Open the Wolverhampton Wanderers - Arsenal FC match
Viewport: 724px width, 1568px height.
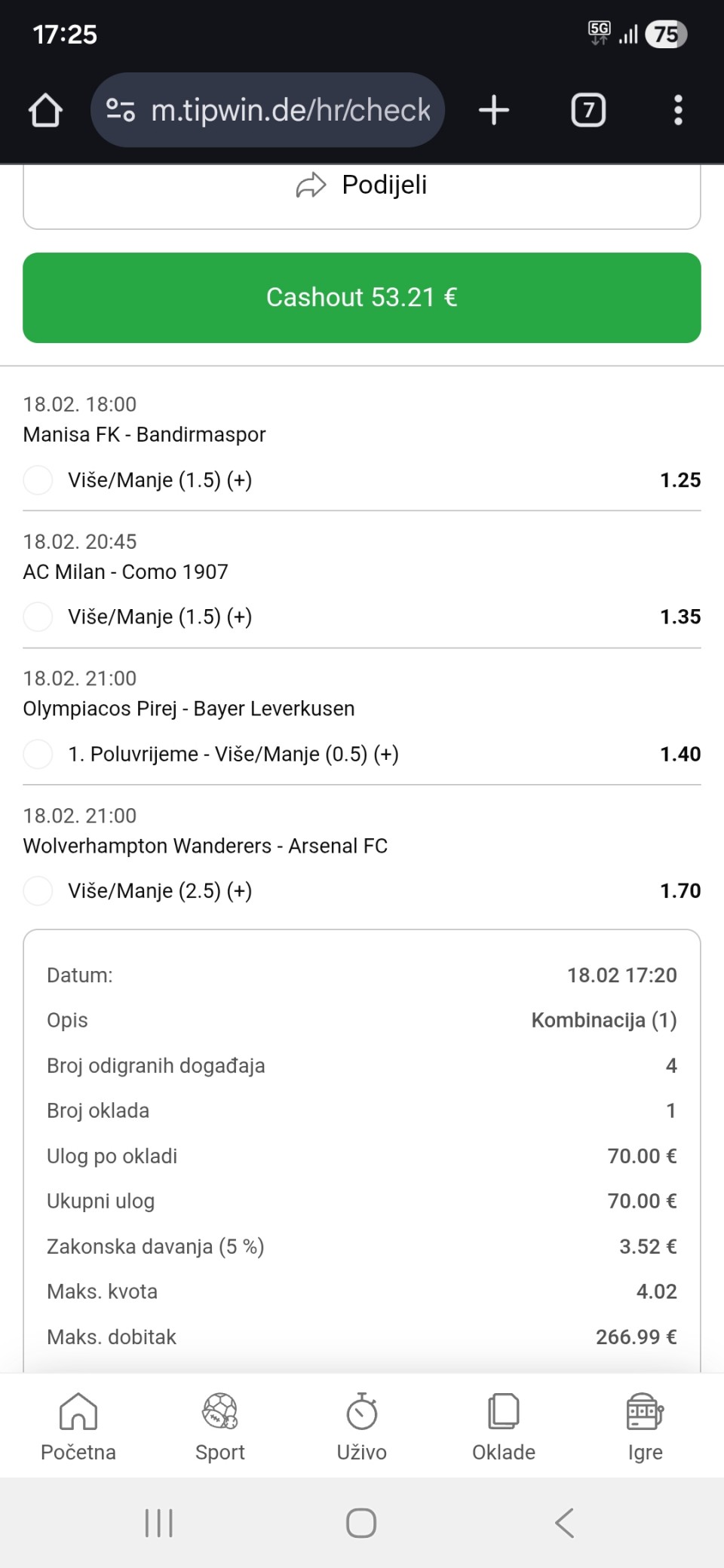pyautogui.click(x=205, y=847)
